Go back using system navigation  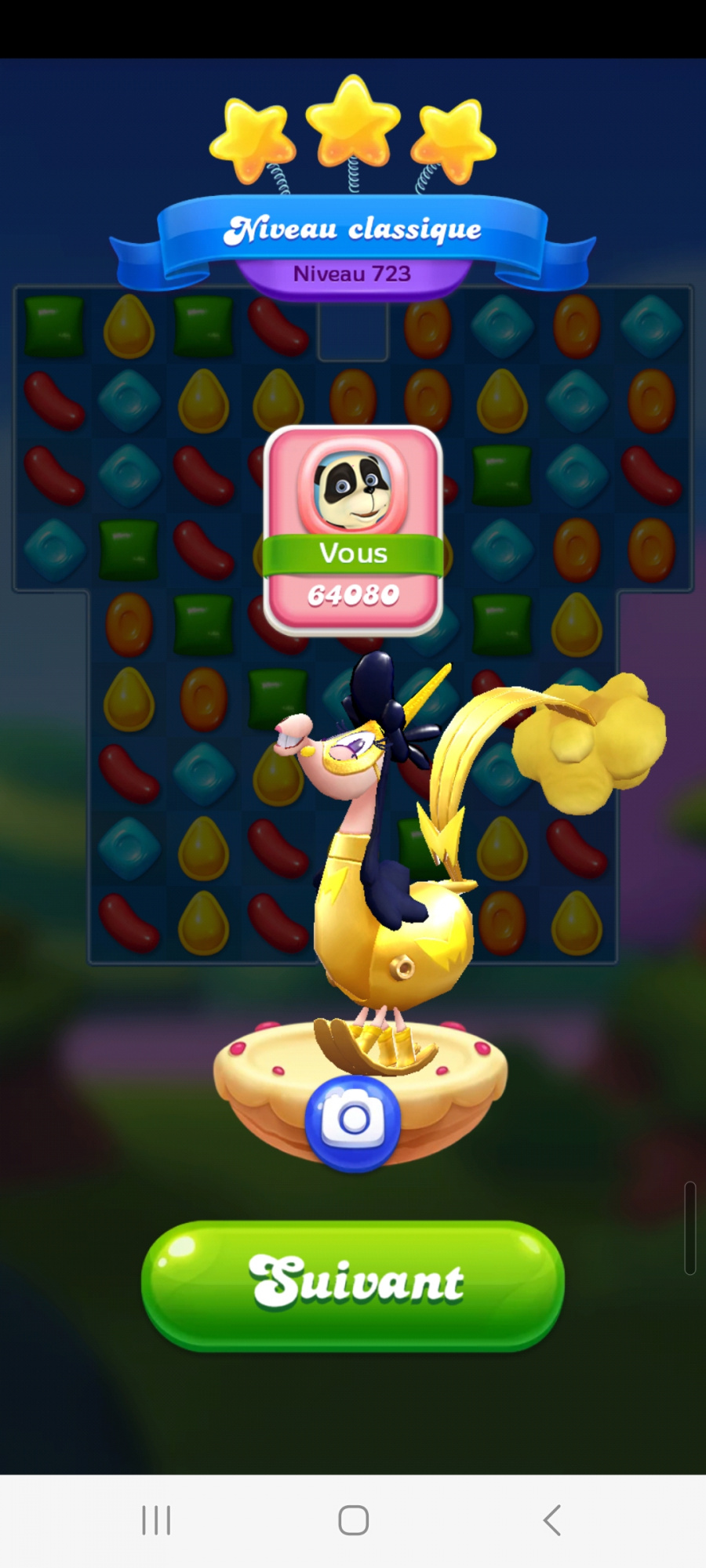552,1520
